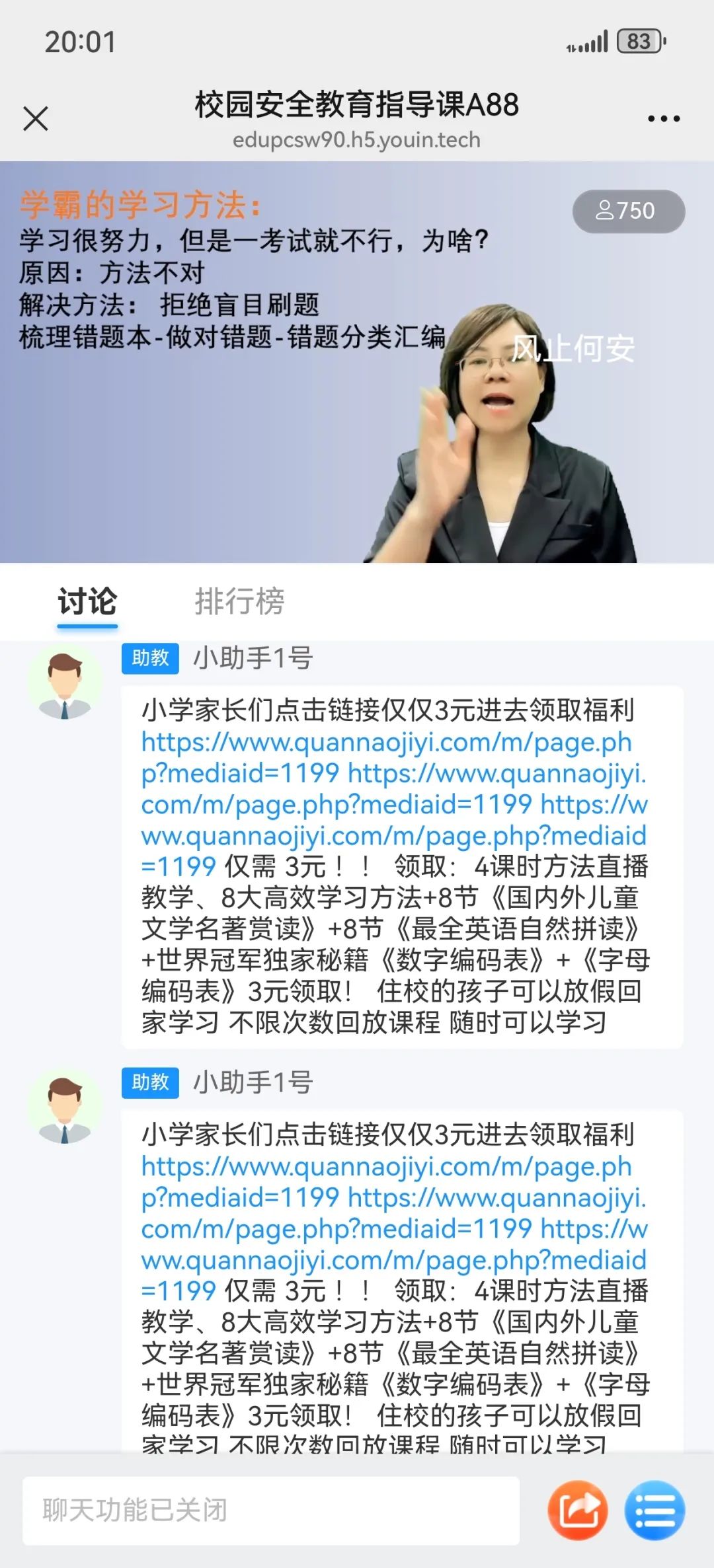Close the live course page

pos(36,119)
